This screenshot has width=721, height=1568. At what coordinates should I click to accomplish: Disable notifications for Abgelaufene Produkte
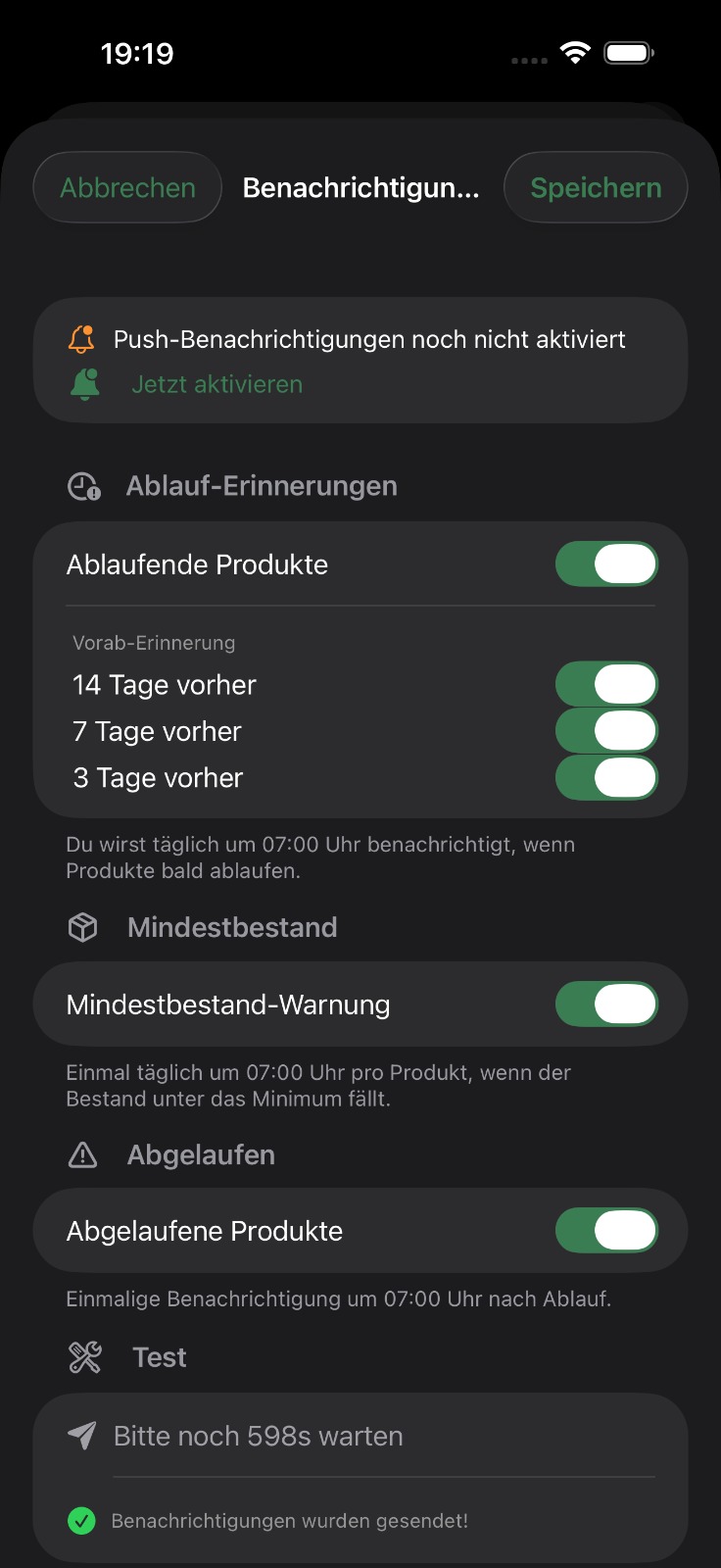click(x=606, y=1230)
